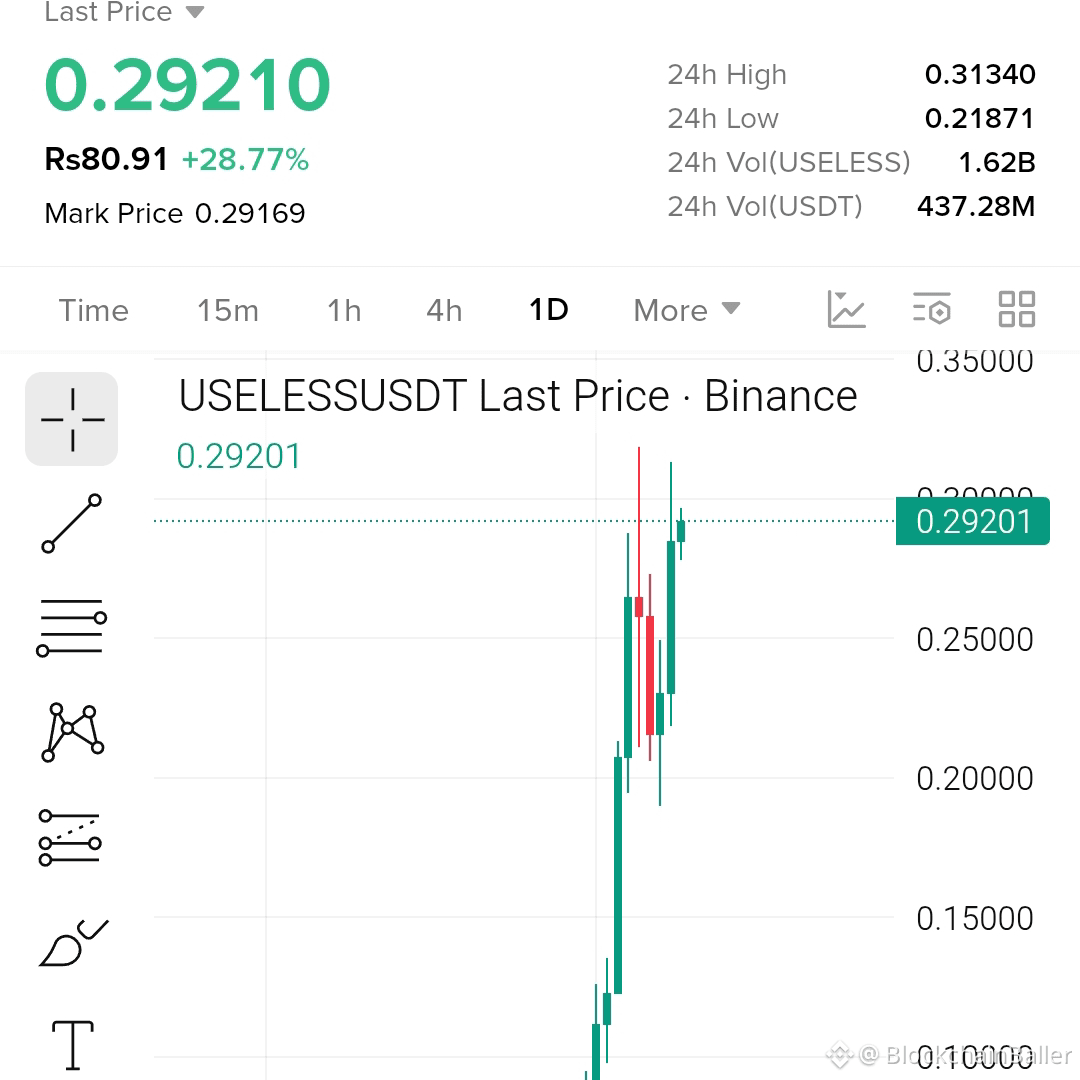
Task: Expand the More intervals dropdown
Action: tap(687, 311)
